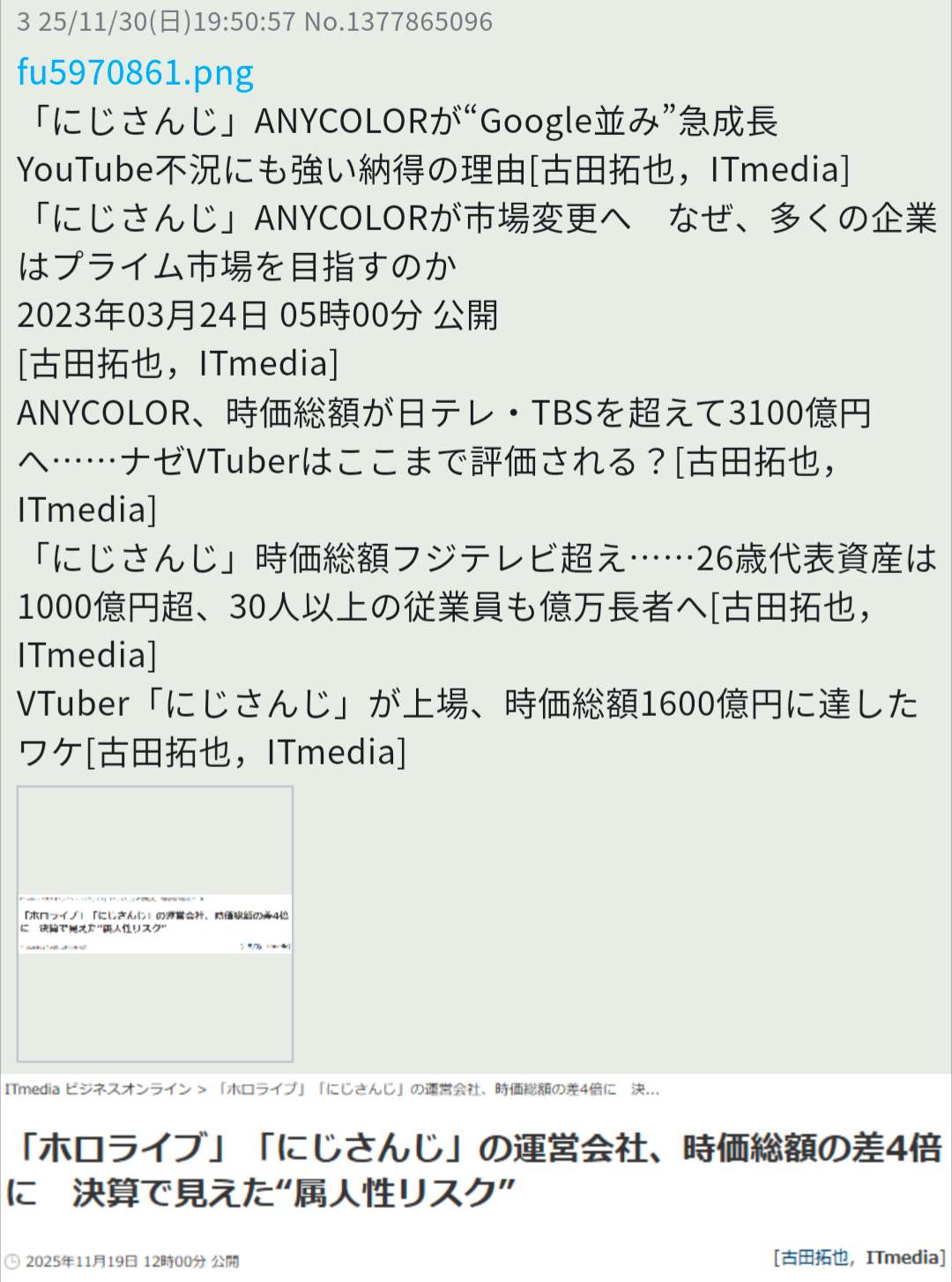The width and height of the screenshot is (952, 1282).
Task: Open the attached image thumbnail
Action: click(155, 923)
